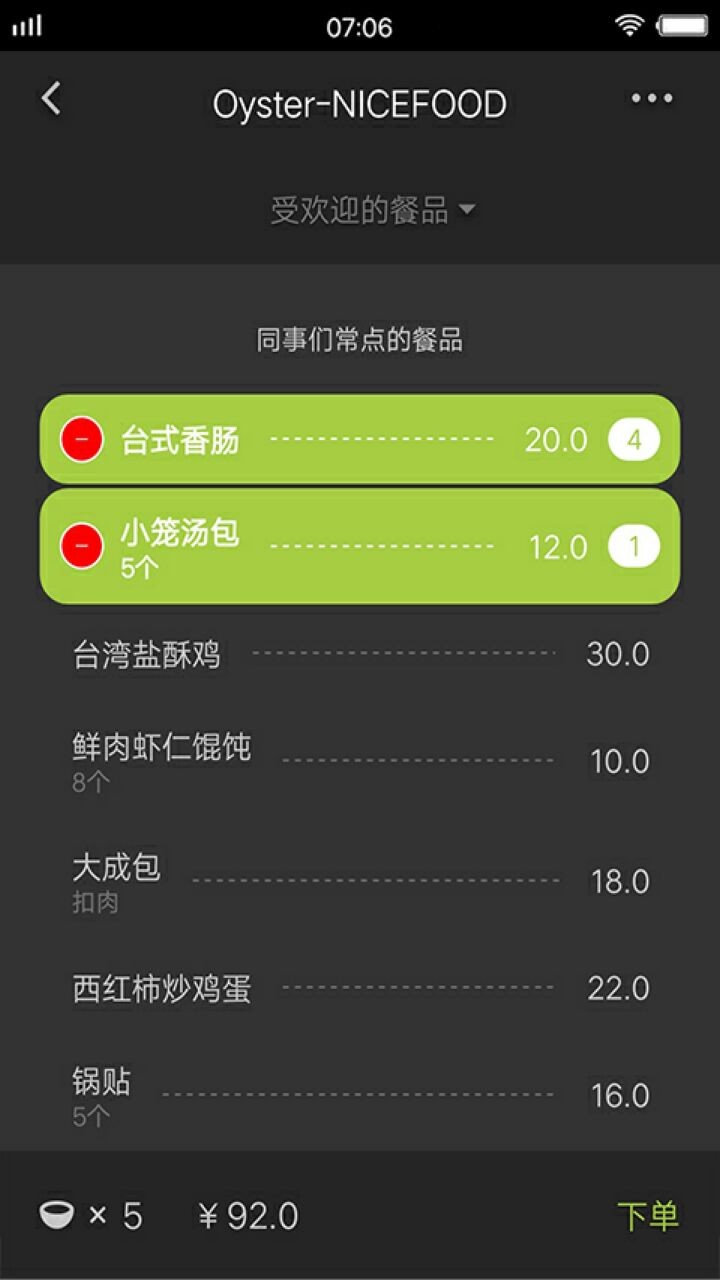
Task: Tap the battery icon in status bar
Action: 686,26
